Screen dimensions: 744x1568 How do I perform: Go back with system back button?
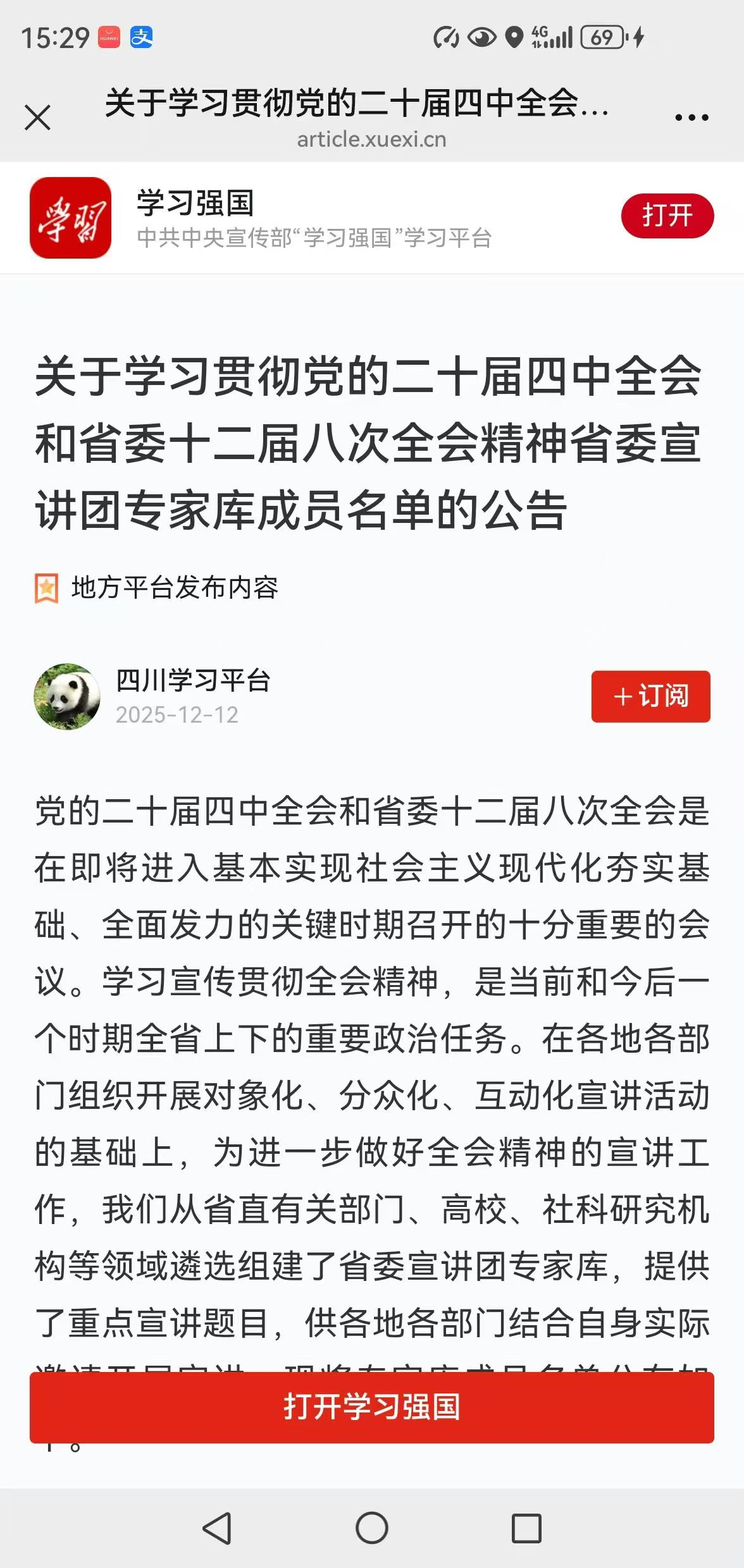pos(217,1529)
